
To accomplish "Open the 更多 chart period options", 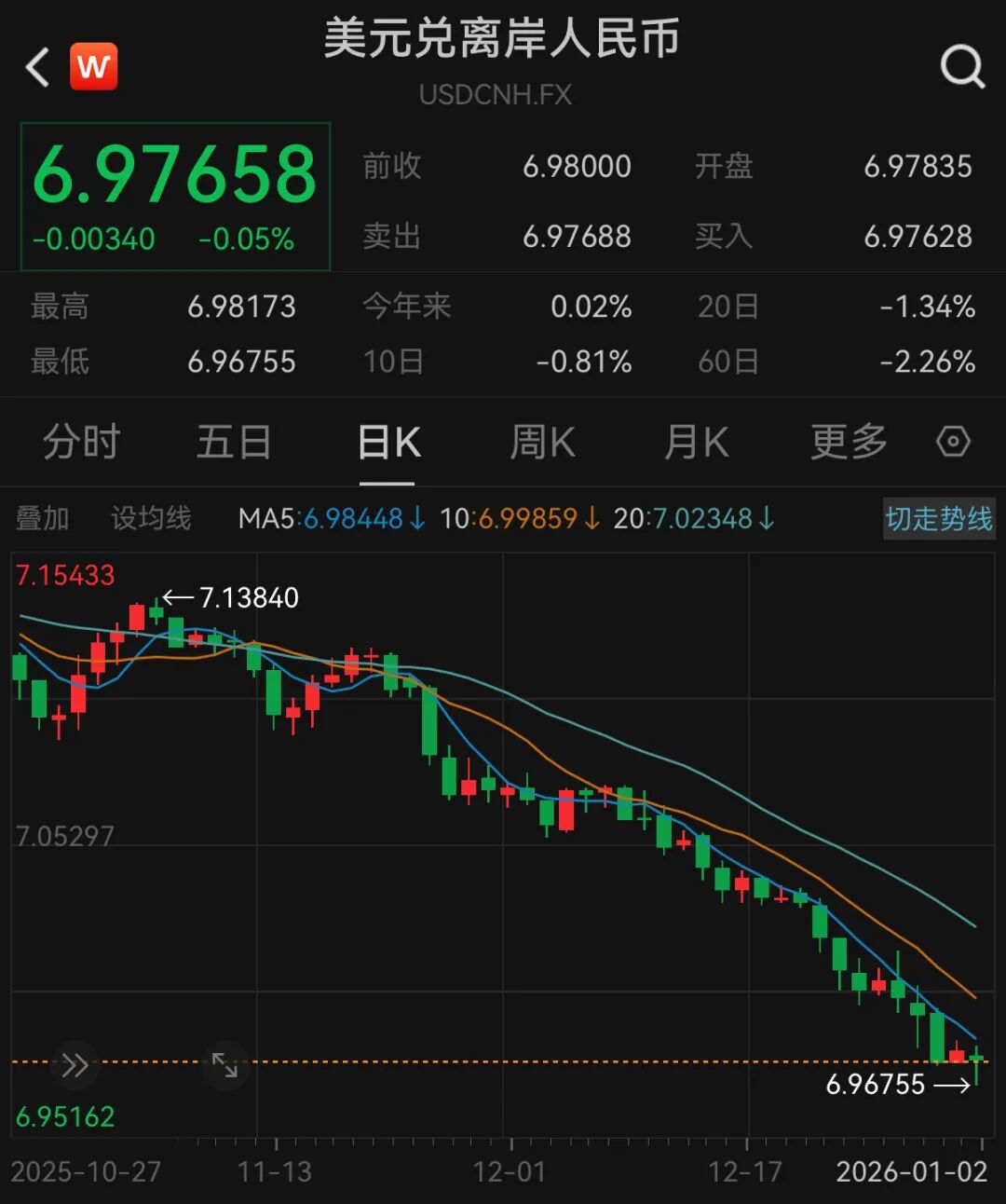I will click(x=849, y=442).
